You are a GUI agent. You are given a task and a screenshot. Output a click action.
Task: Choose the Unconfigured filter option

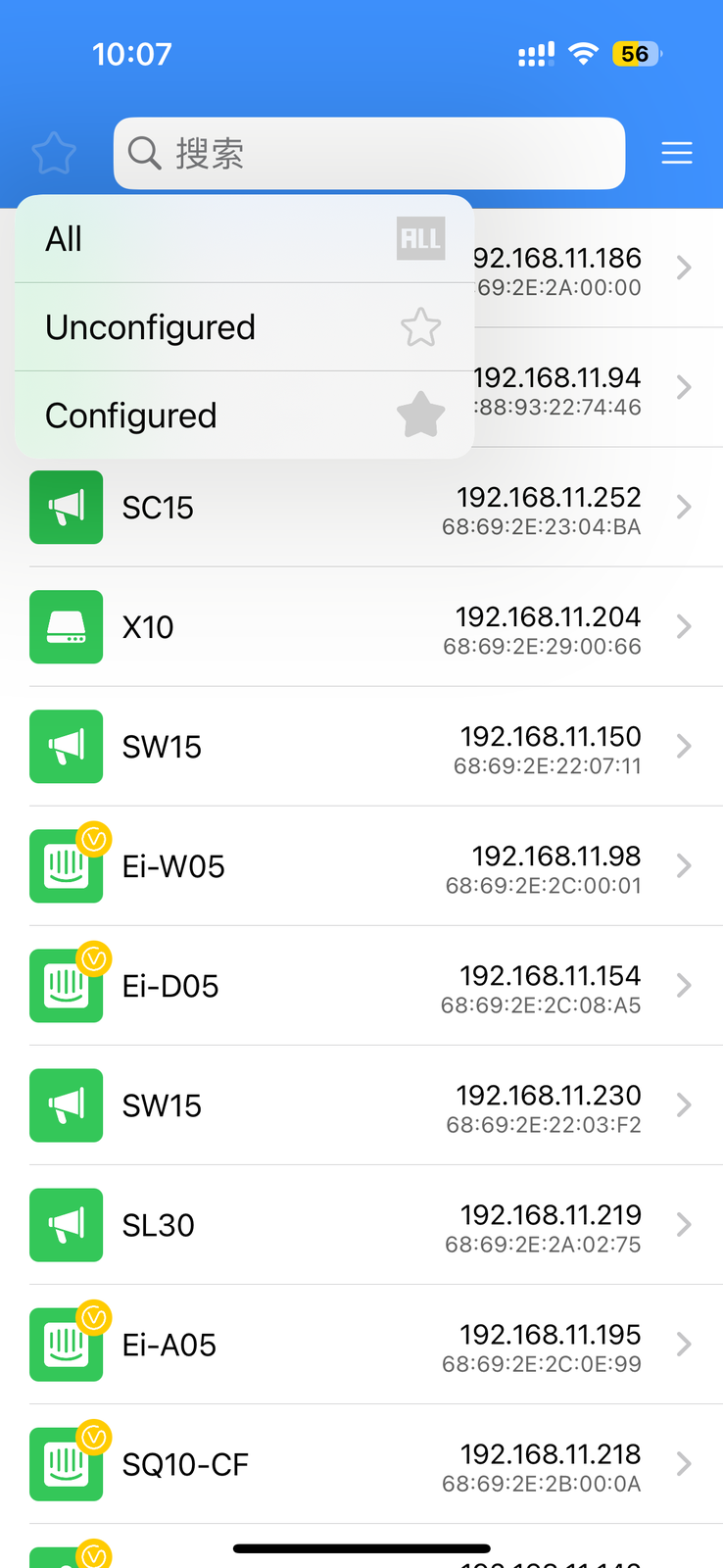[x=244, y=327]
